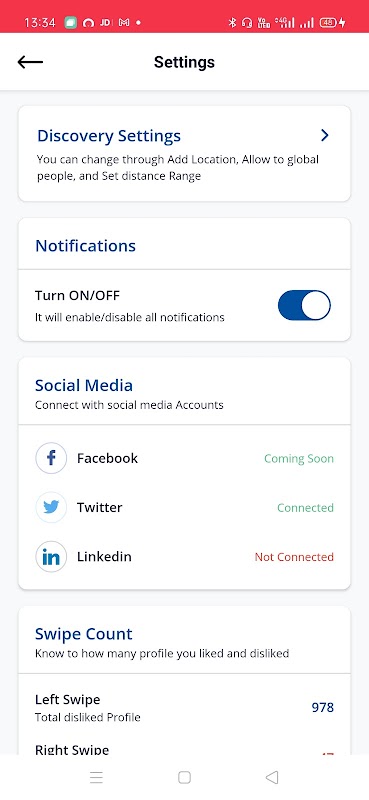Tap the system home button
369x800 pixels.
pos(184,777)
